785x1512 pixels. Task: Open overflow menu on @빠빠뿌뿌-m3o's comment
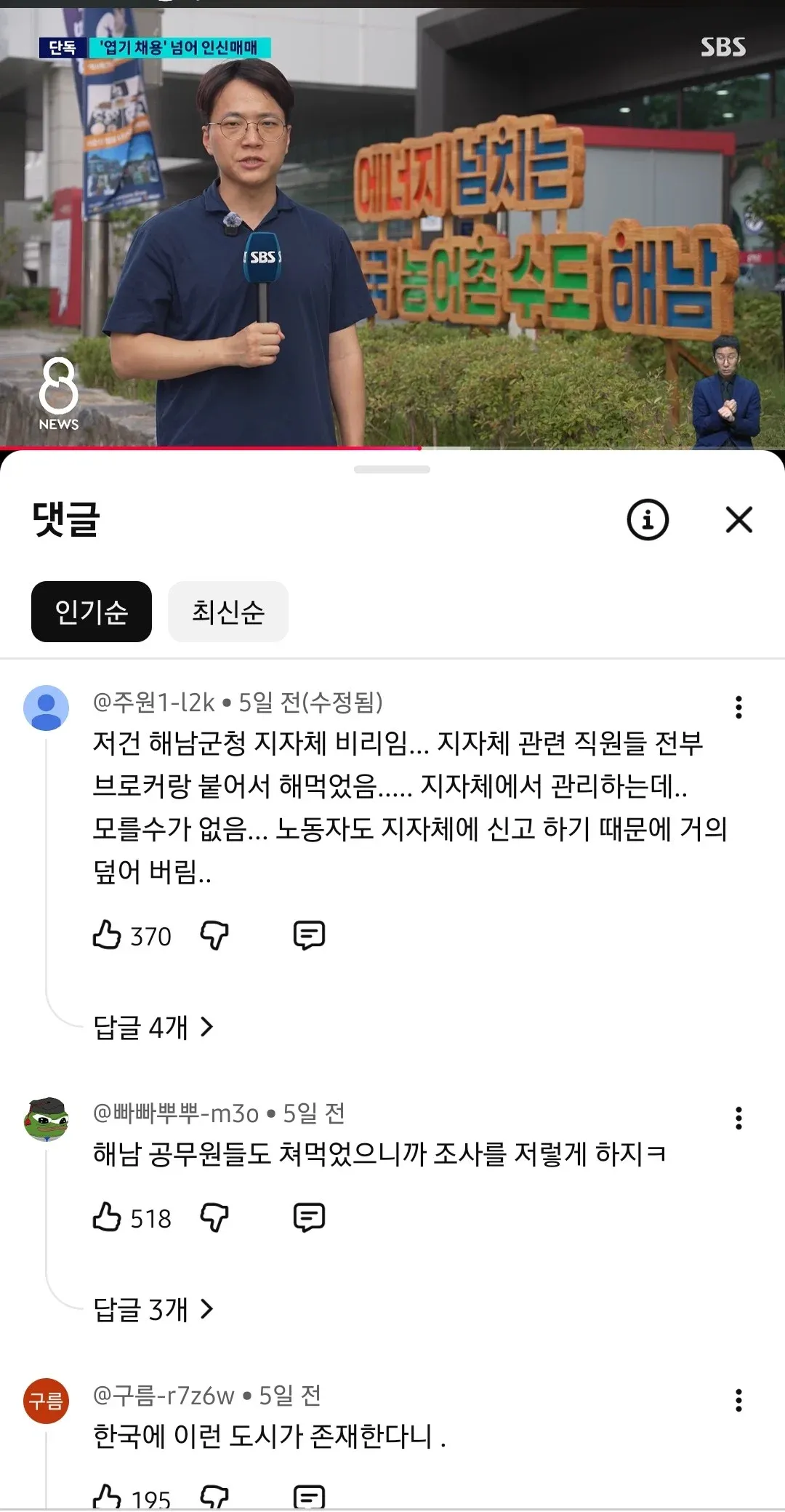pyautogui.click(x=738, y=1119)
